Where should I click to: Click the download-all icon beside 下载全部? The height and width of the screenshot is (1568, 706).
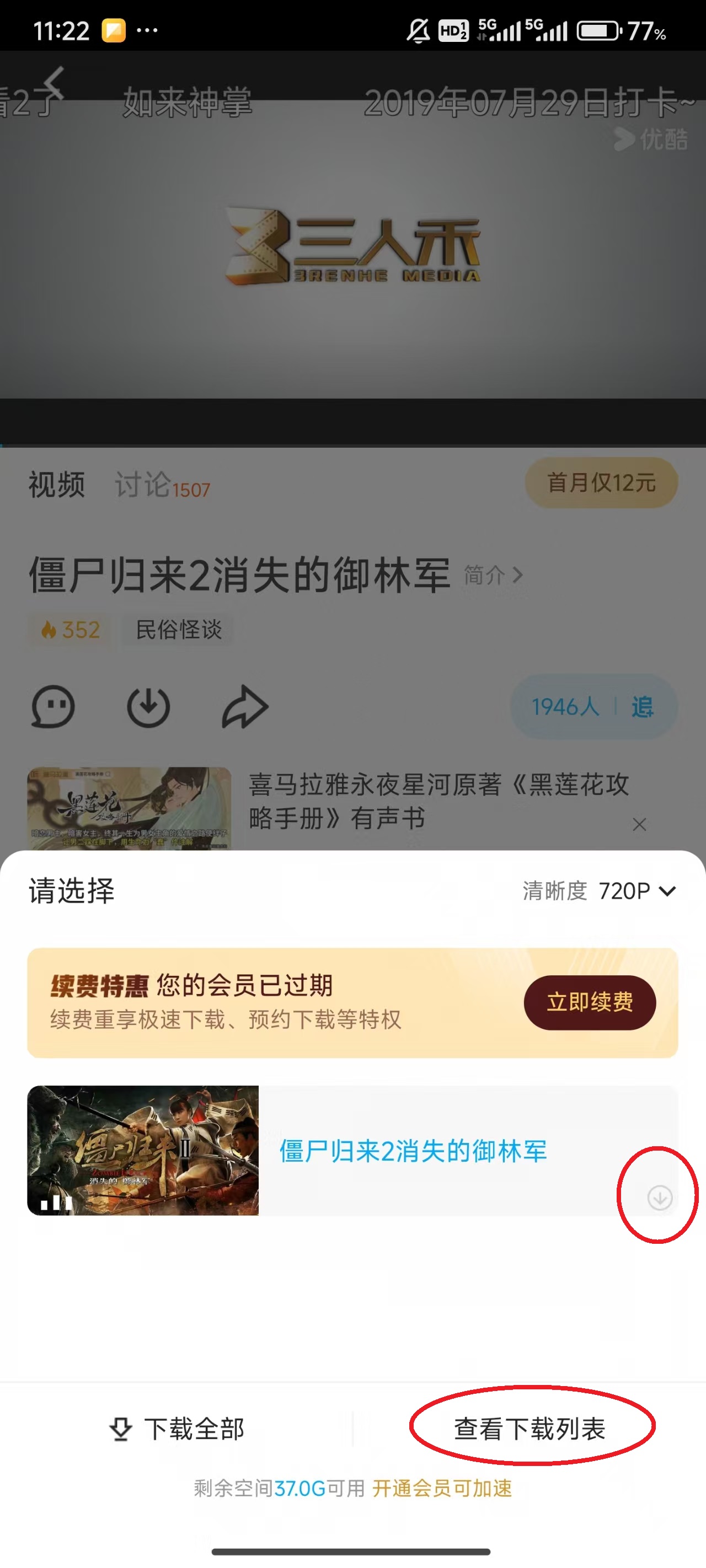pyautogui.click(x=121, y=1429)
